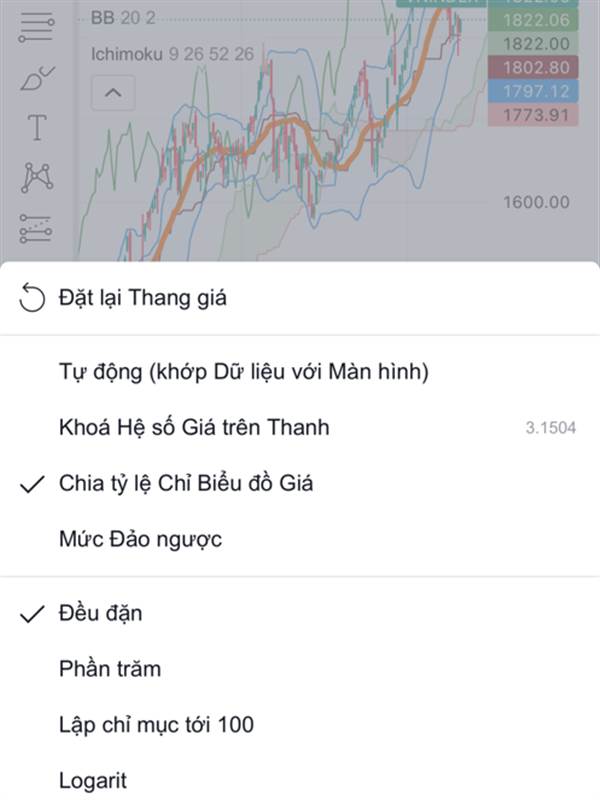The width and height of the screenshot is (600, 800).
Task: Choose Lập chỉ mục tới 100
Action: coord(300,725)
